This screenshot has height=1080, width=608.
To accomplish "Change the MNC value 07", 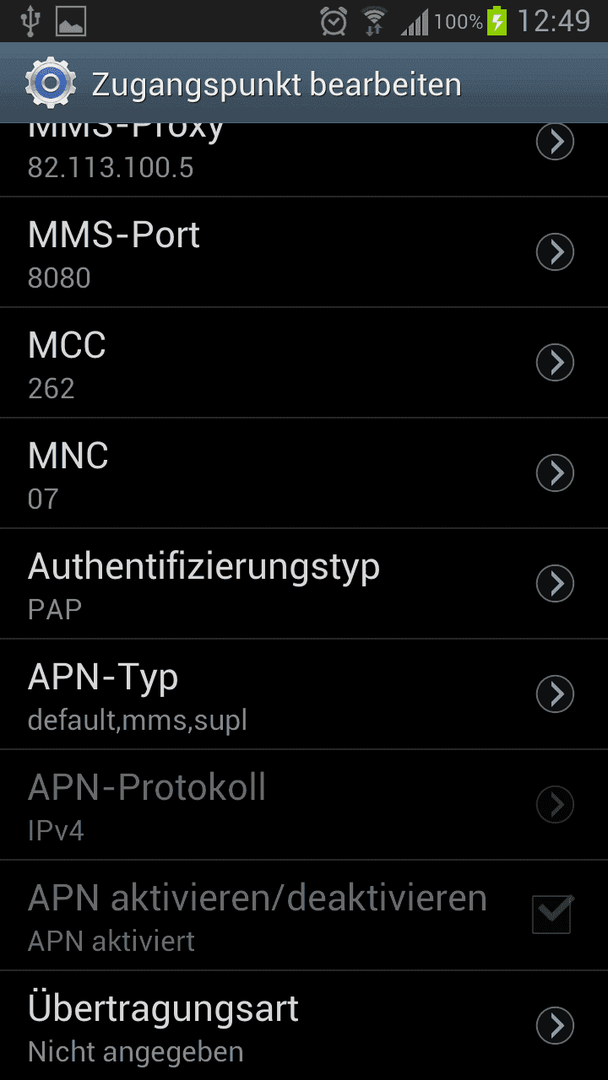I will coord(304,473).
